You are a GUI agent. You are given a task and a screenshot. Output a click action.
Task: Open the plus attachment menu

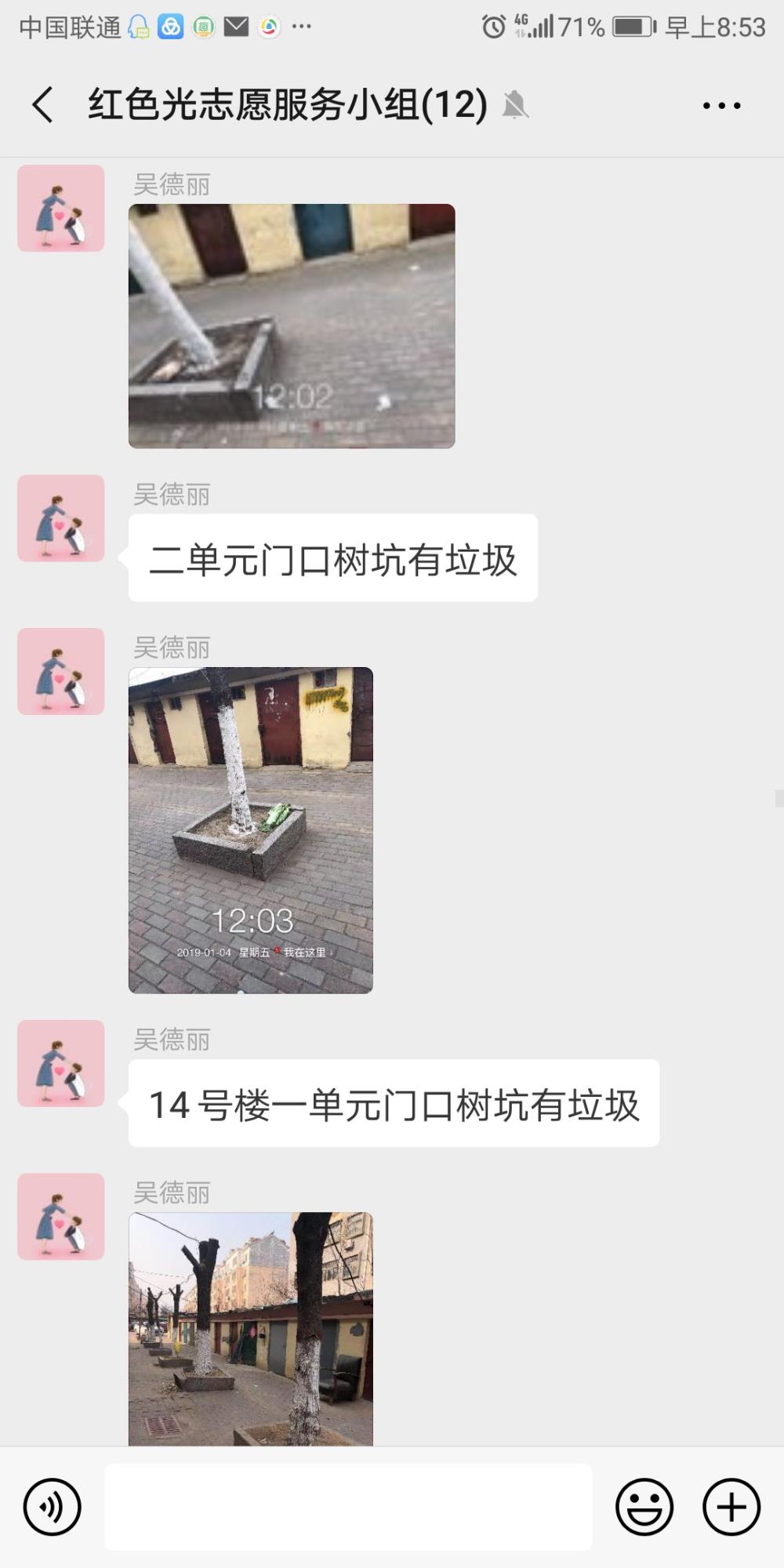(x=731, y=1506)
